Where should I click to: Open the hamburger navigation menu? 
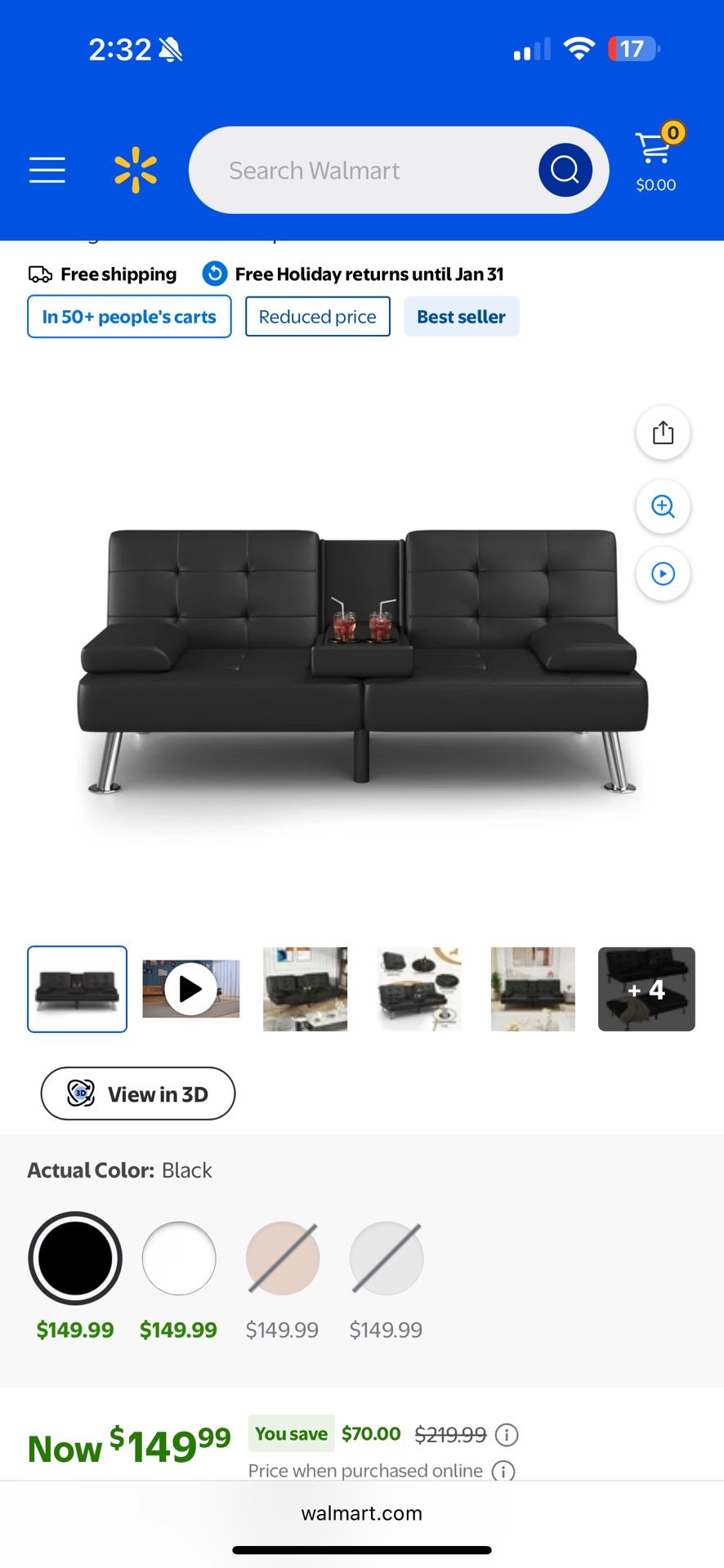[47, 170]
